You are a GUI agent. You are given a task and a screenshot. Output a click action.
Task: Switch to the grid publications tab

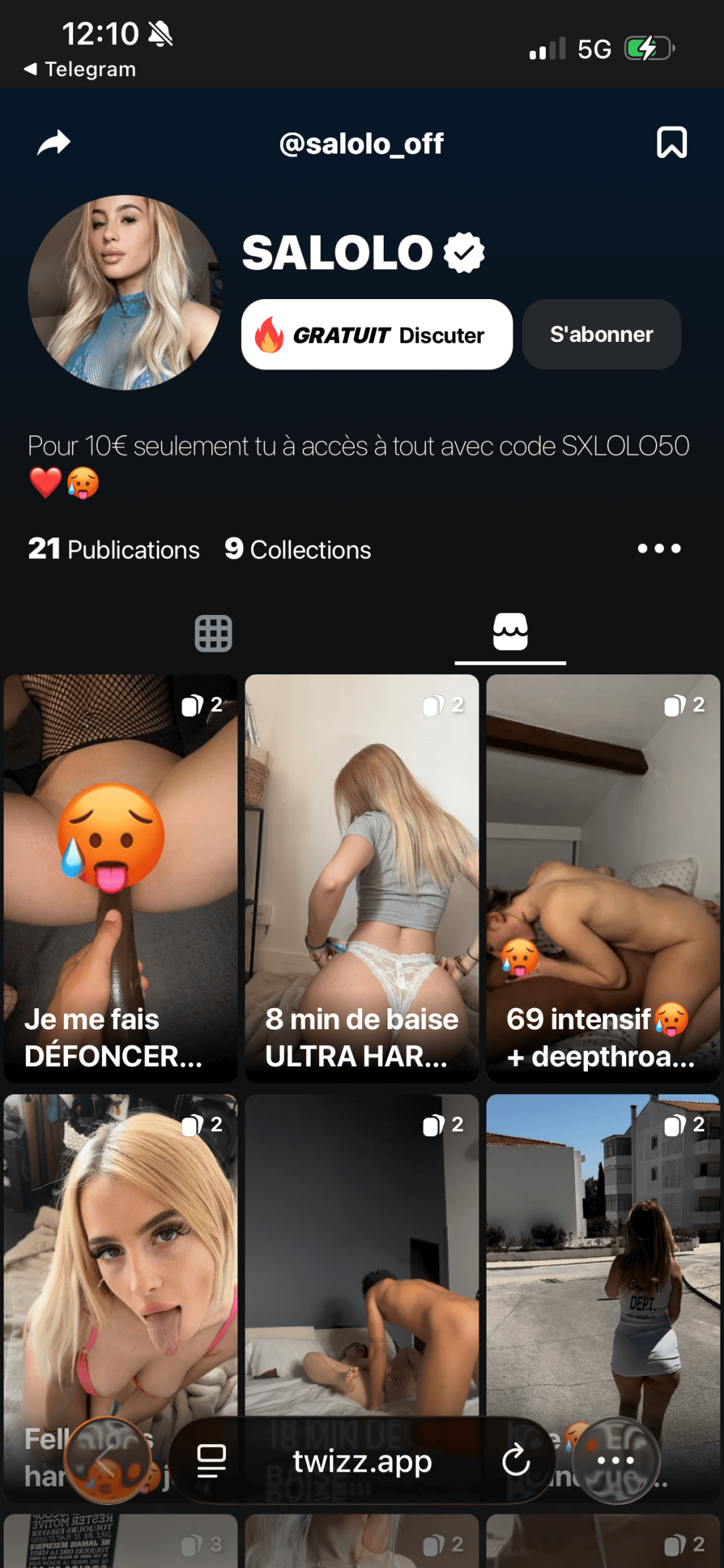click(x=214, y=634)
